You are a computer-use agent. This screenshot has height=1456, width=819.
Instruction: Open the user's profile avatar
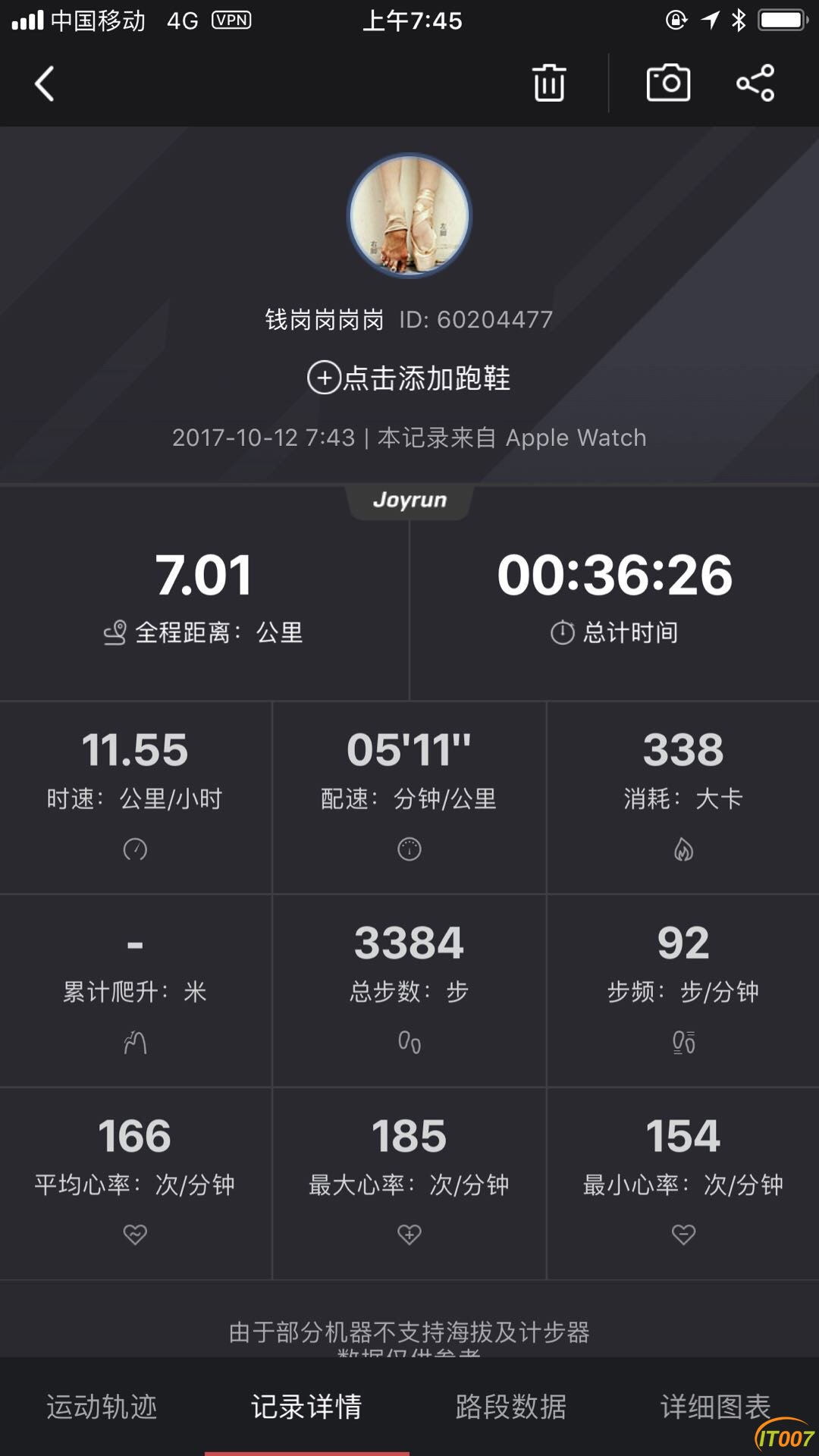[x=409, y=215]
